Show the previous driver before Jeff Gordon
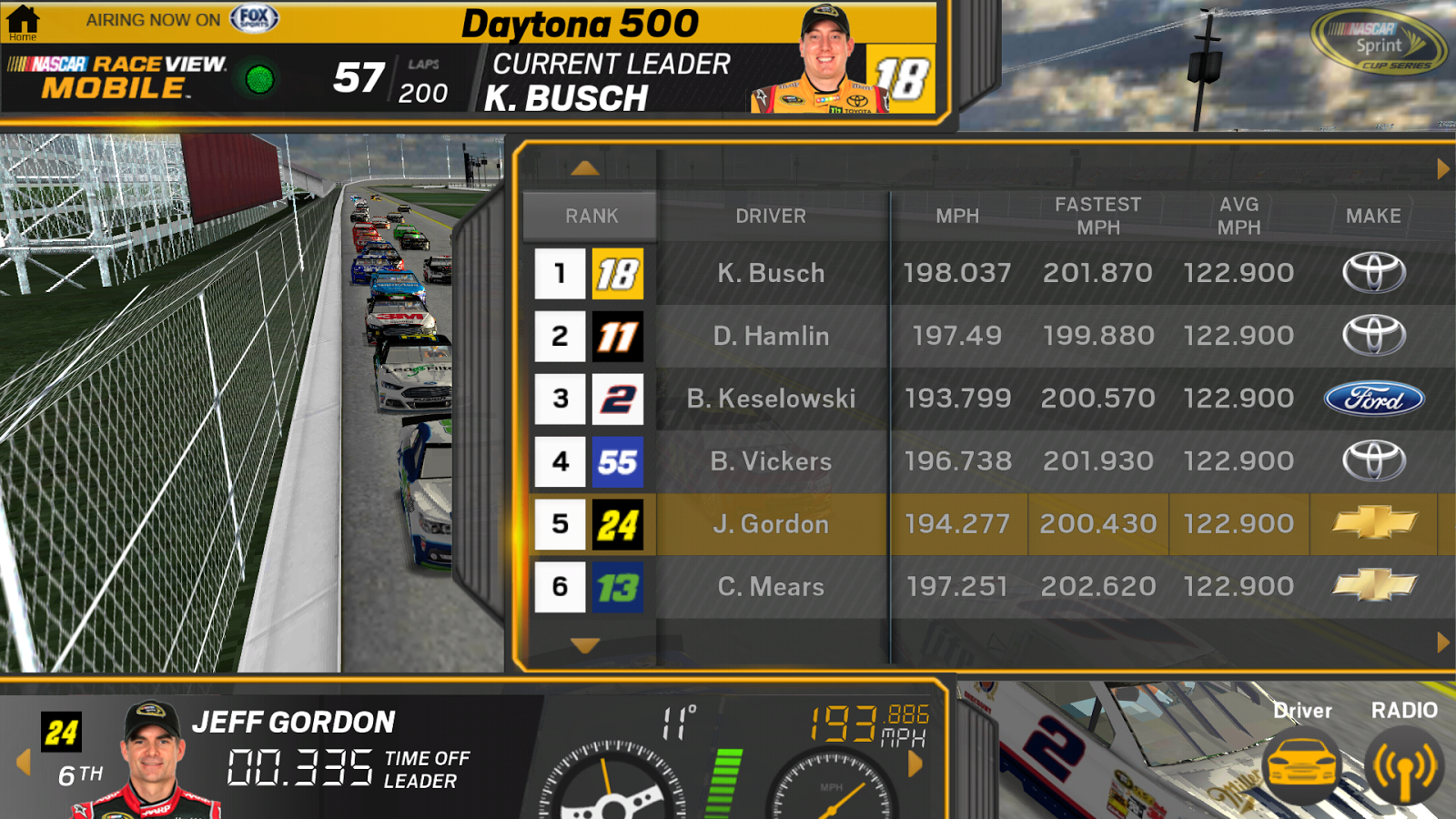 pos(24,762)
